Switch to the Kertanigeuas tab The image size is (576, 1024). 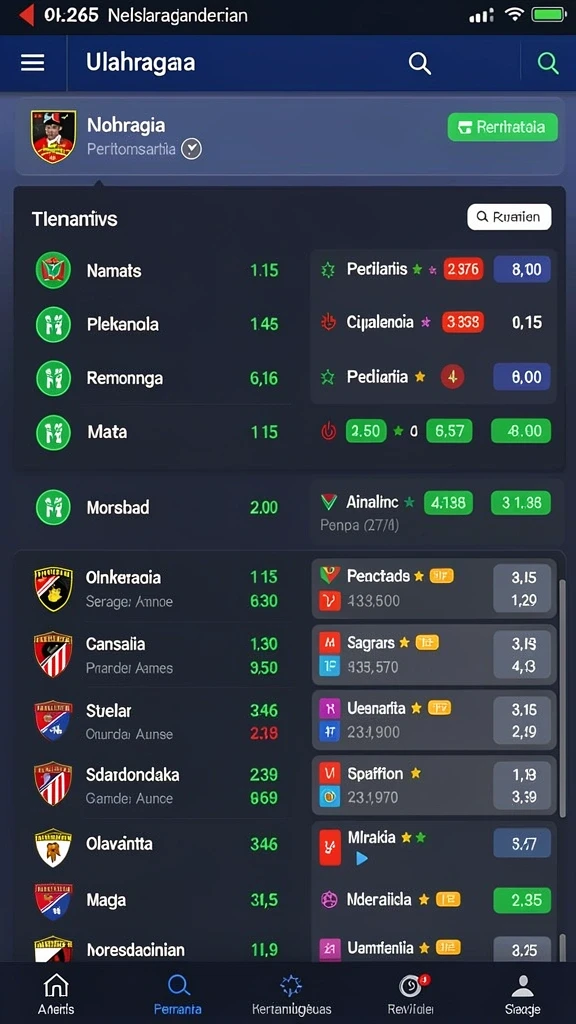[291, 994]
